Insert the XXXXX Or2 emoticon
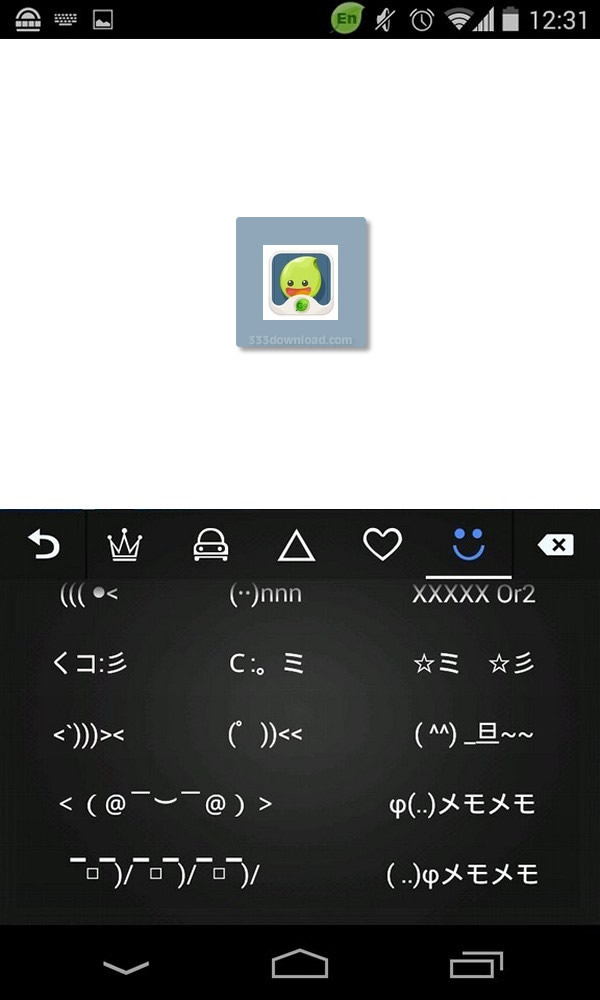The image size is (600, 1000). (x=473, y=594)
